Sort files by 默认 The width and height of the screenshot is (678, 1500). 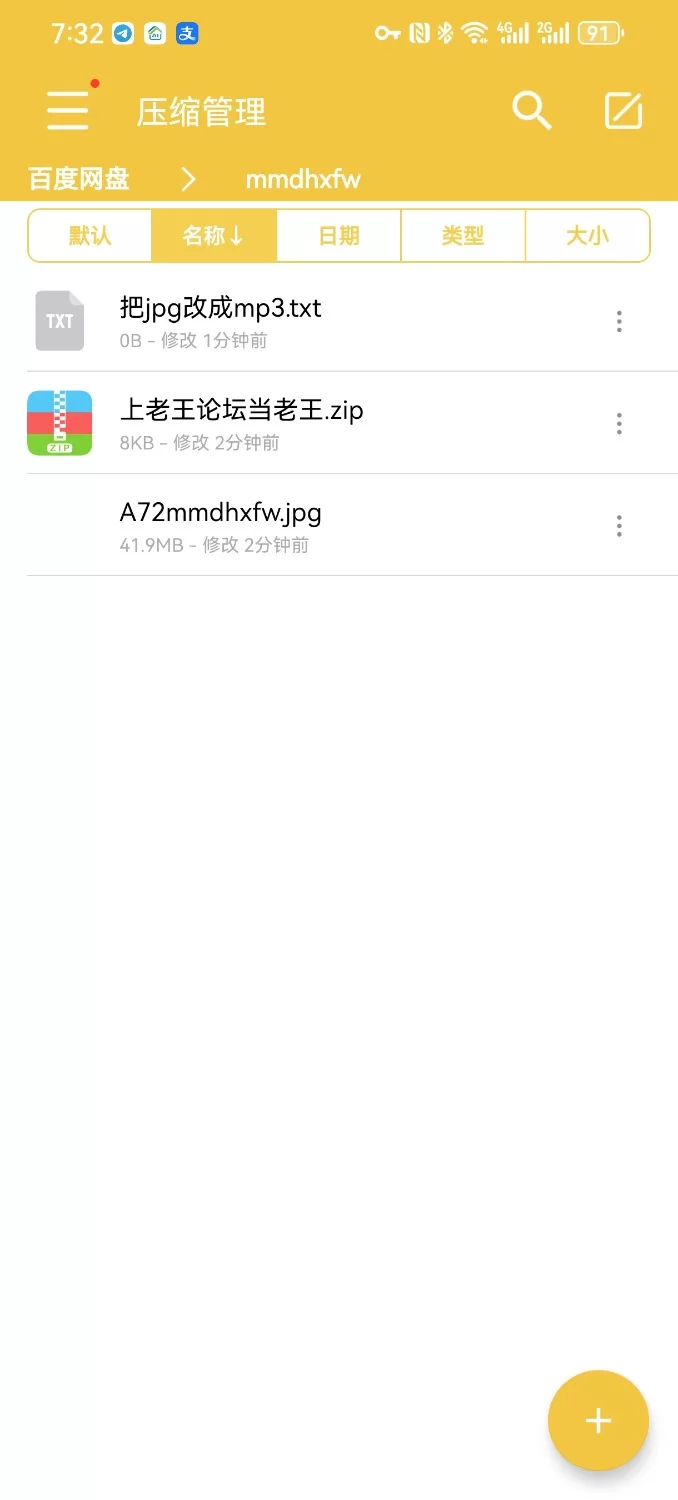[x=90, y=236]
